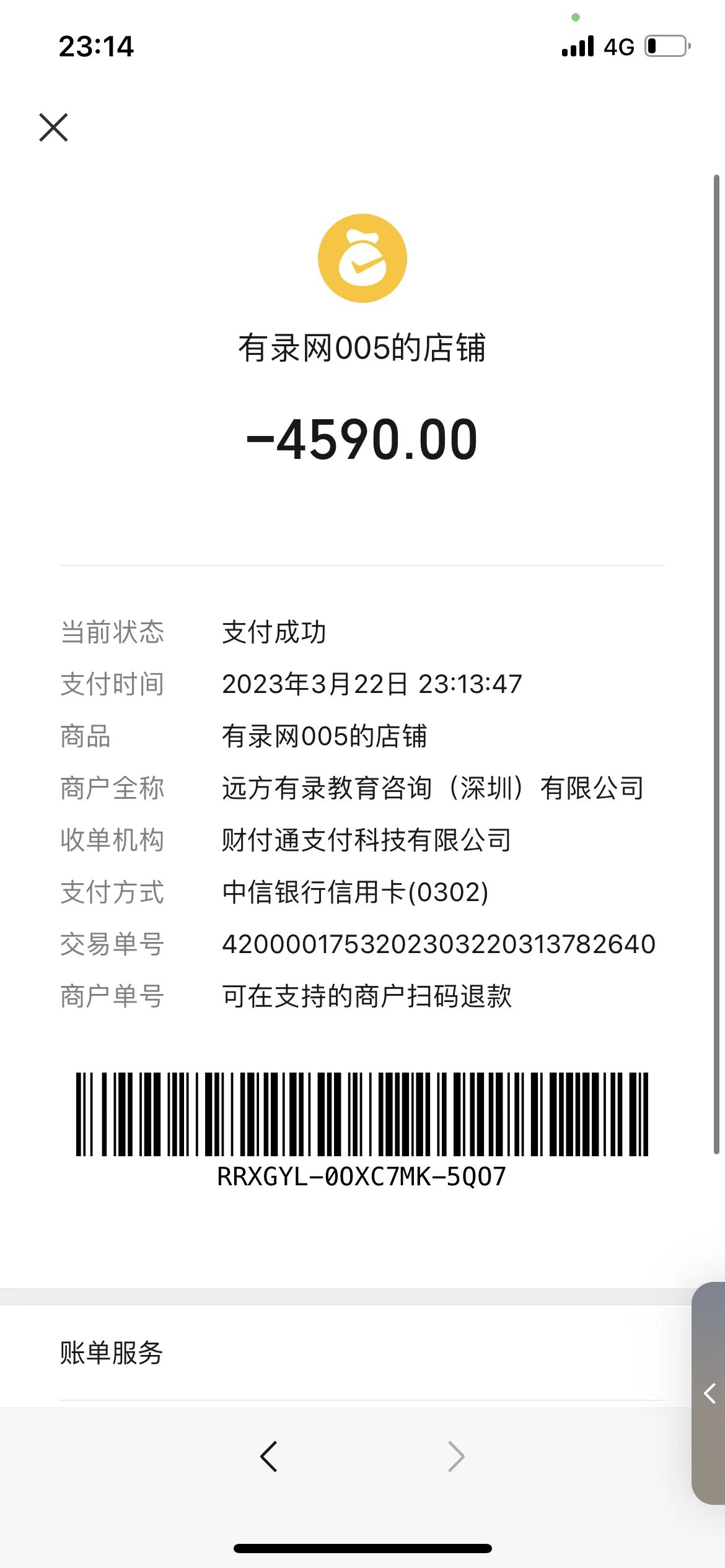Screen dimensions: 725x1568
Task: Go back to the previous web page
Action: point(269,1456)
